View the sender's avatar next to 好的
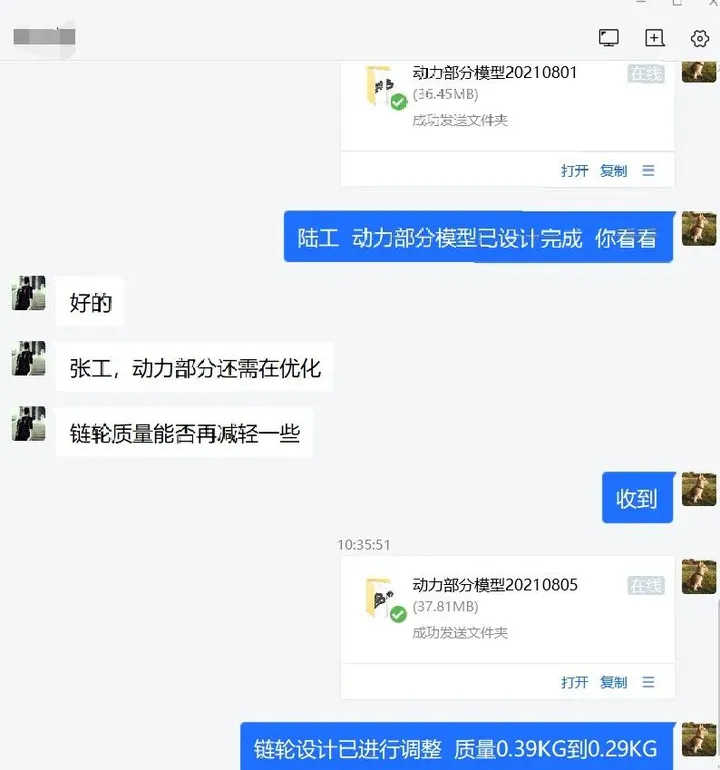This screenshot has width=720, height=770. pos(28,294)
